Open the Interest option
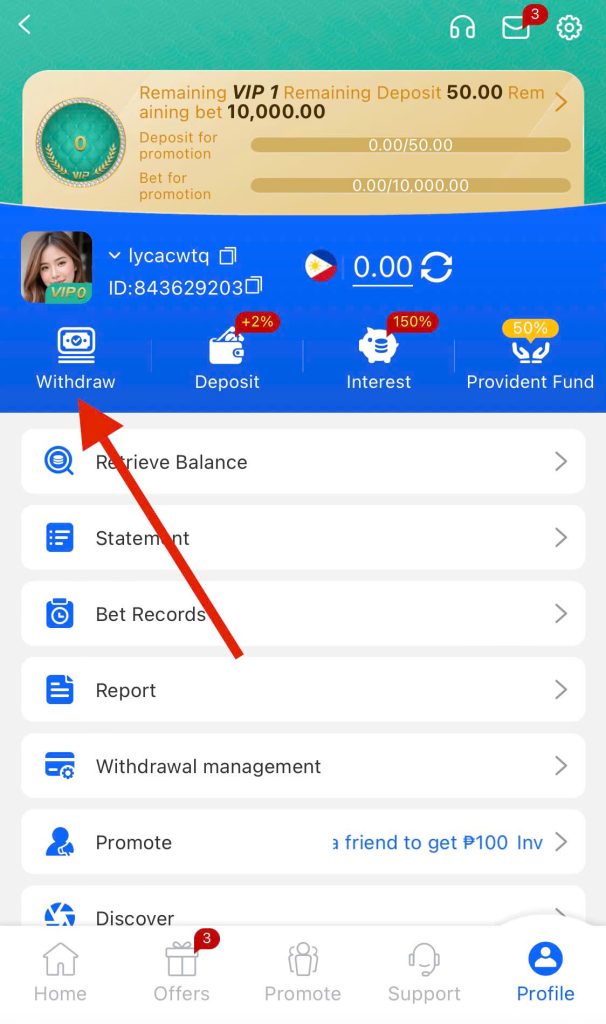 tap(378, 358)
